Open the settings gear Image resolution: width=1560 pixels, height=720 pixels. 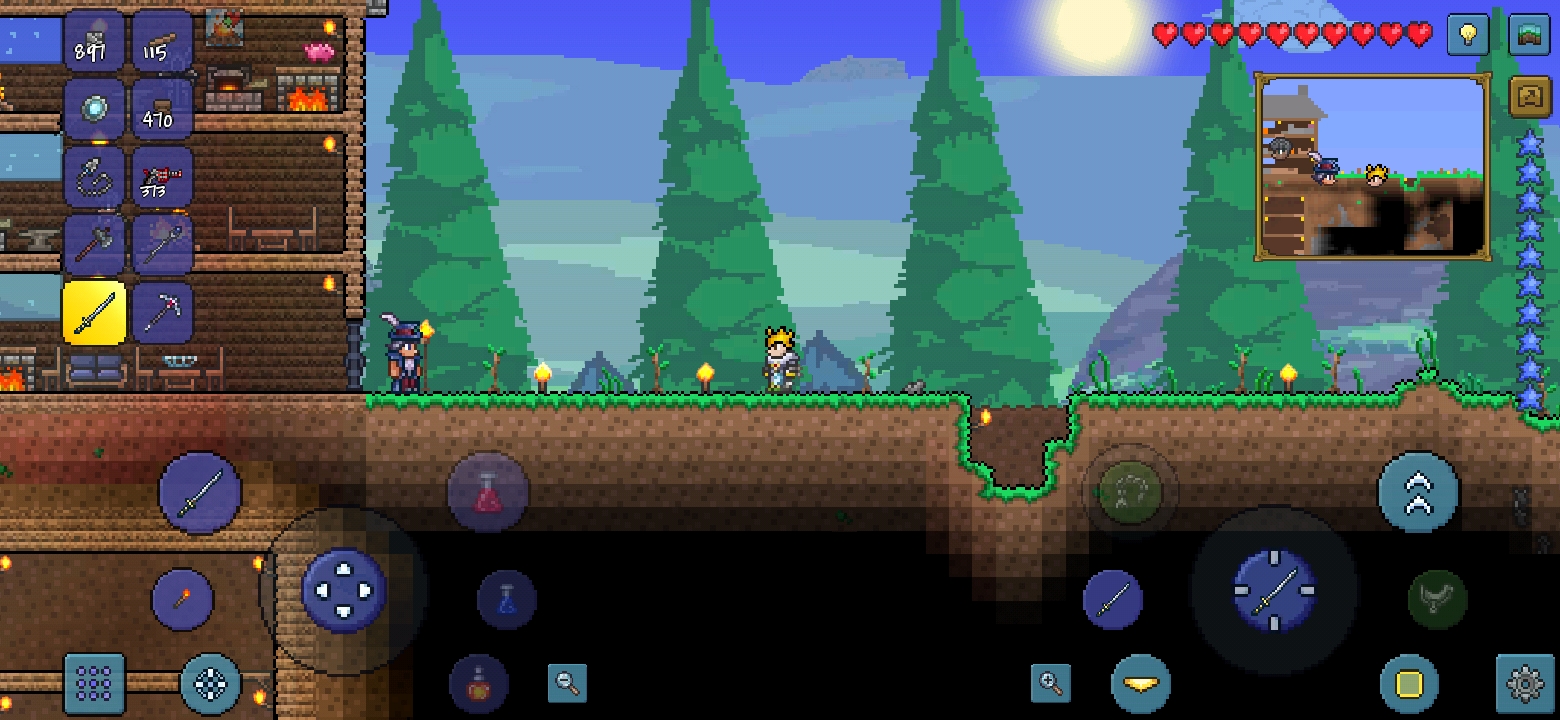(1526, 684)
